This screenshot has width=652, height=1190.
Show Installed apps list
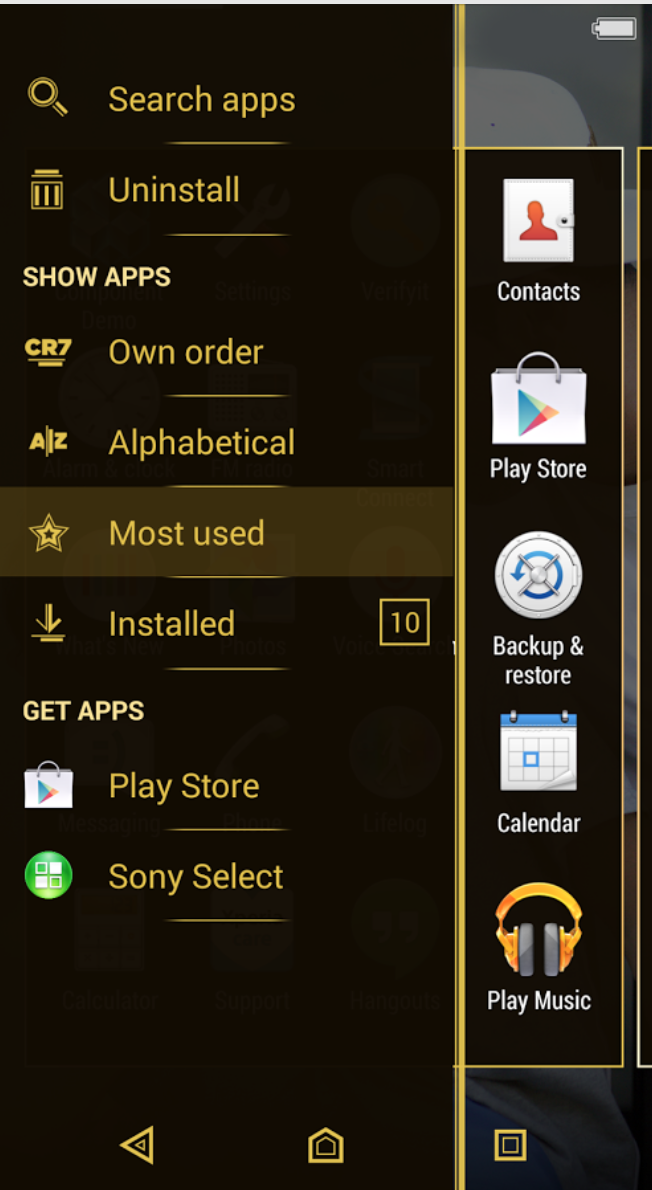coord(227,623)
